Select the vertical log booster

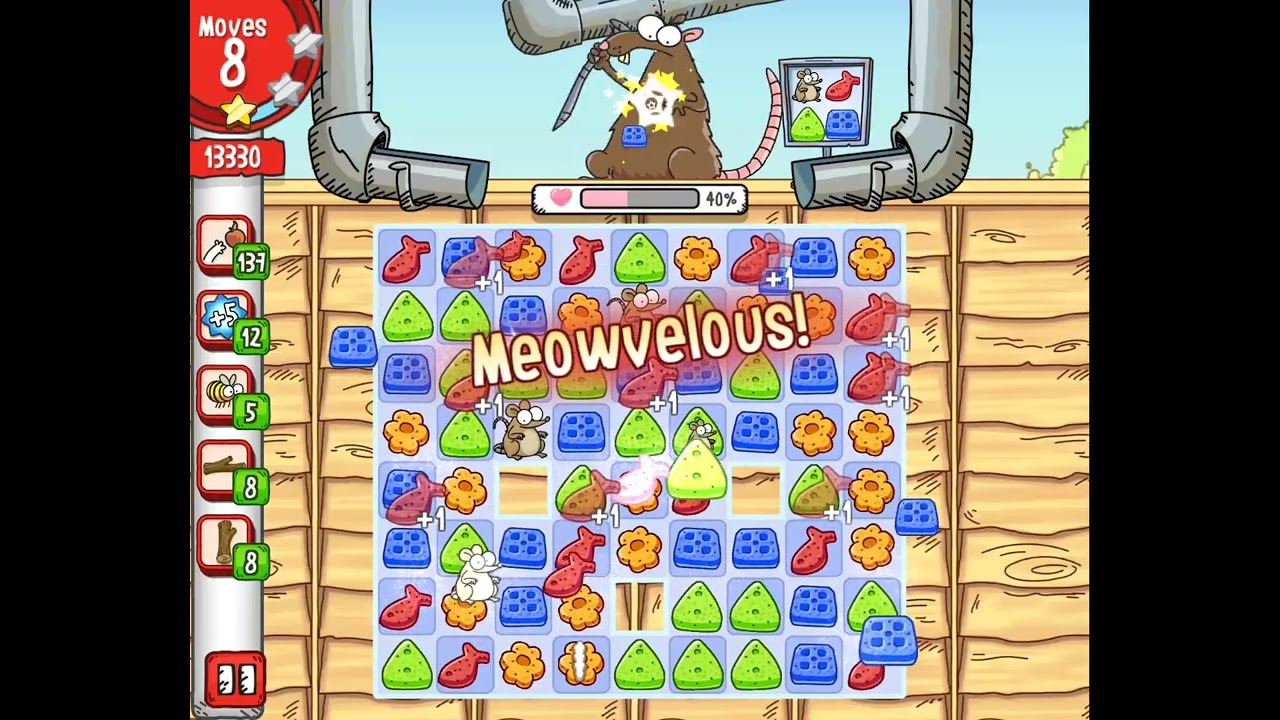click(226, 543)
